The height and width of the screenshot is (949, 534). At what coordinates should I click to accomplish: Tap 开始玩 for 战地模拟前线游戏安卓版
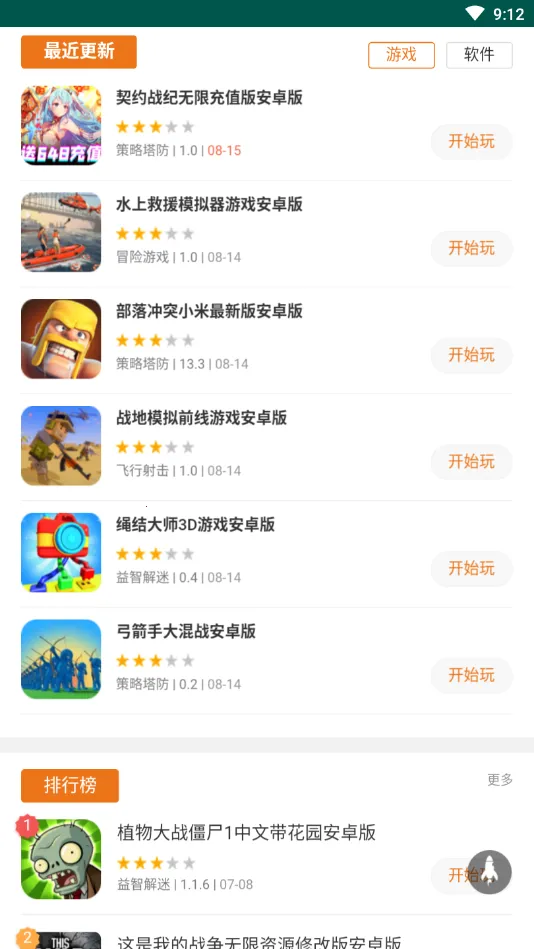click(472, 462)
